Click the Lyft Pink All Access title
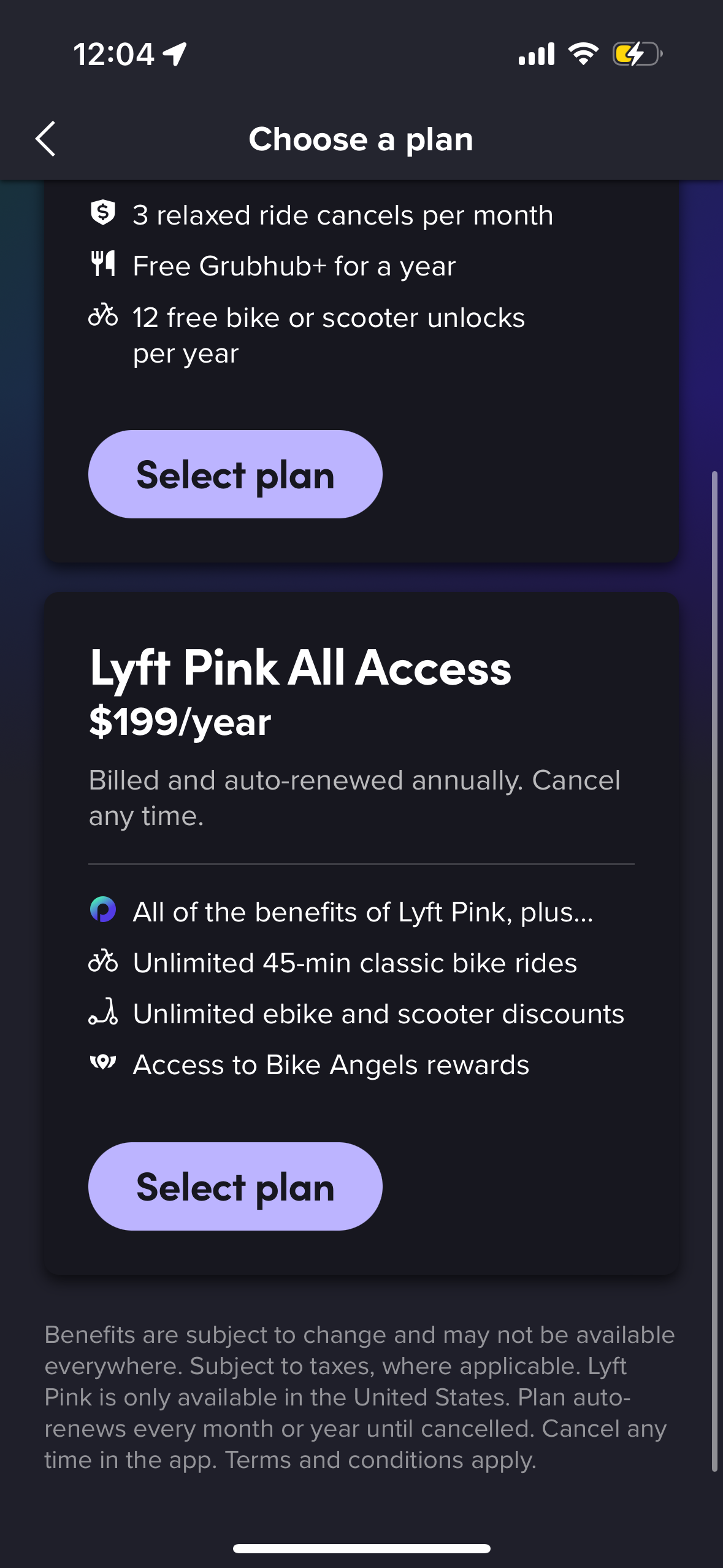 300,671
